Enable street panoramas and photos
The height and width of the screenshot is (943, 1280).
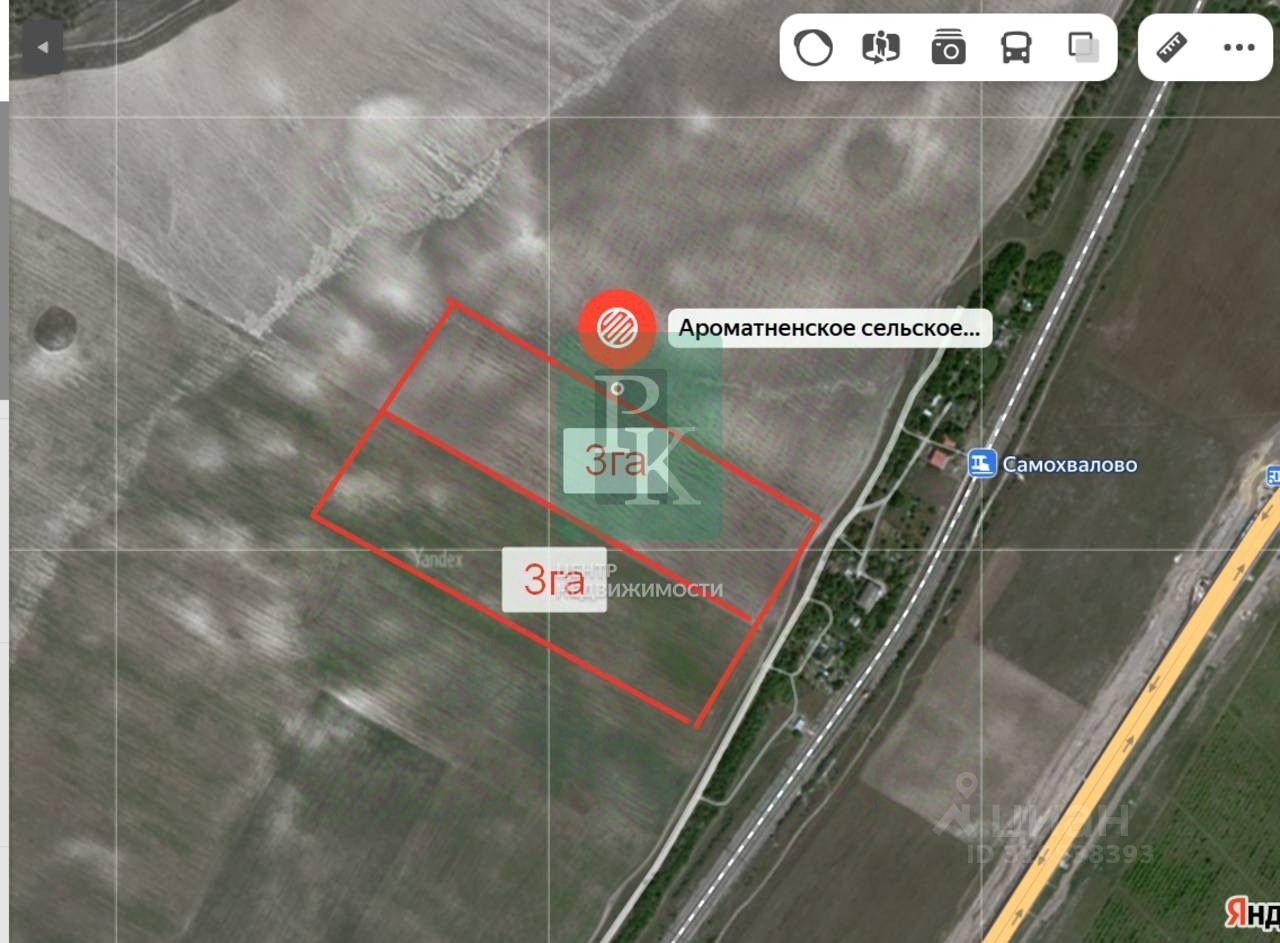click(948, 47)
